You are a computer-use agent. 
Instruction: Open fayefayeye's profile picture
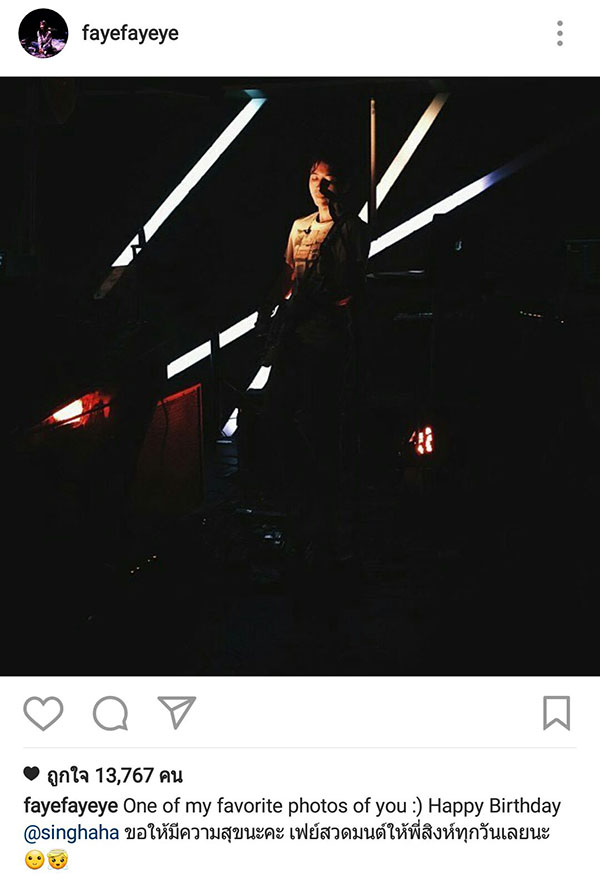43,34
